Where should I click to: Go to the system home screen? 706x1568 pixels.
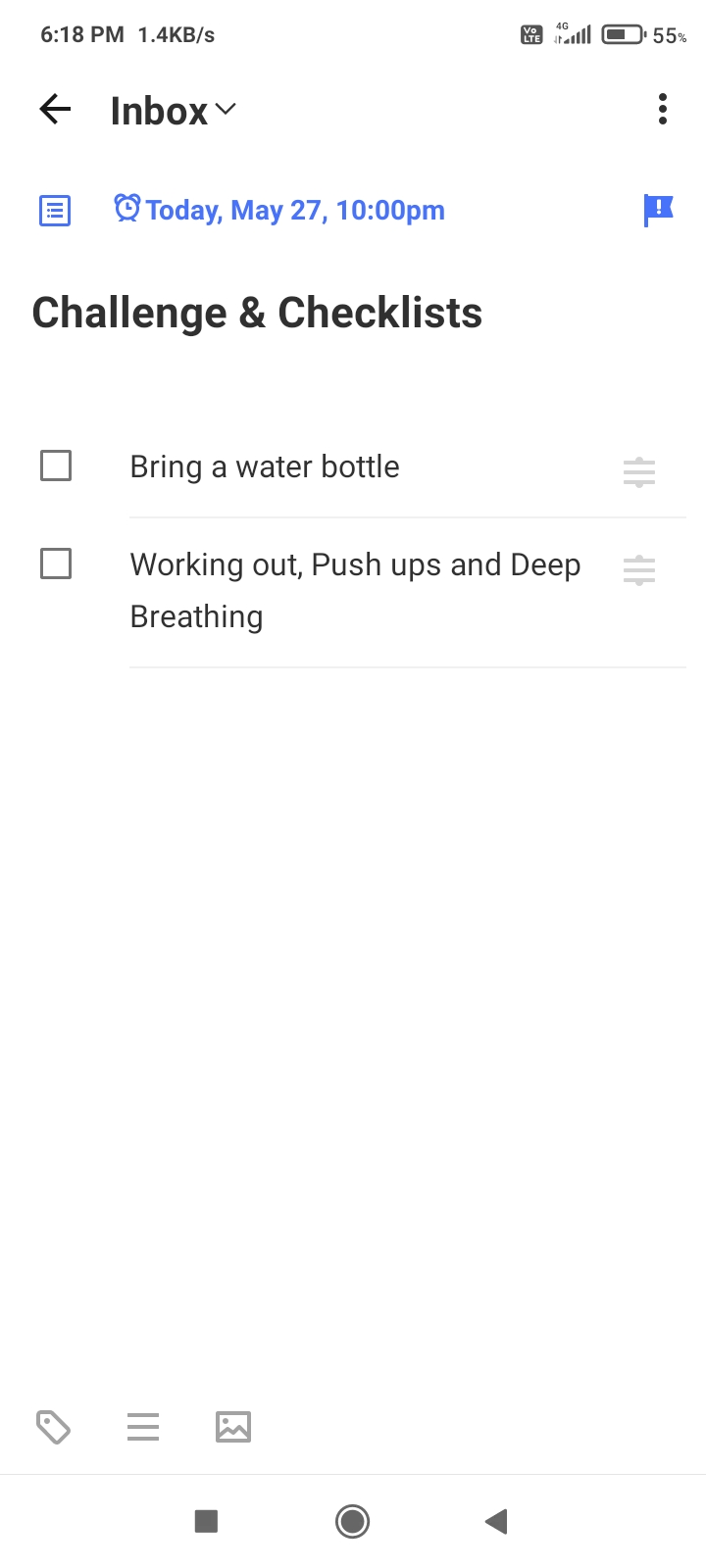click(352, 1521)
